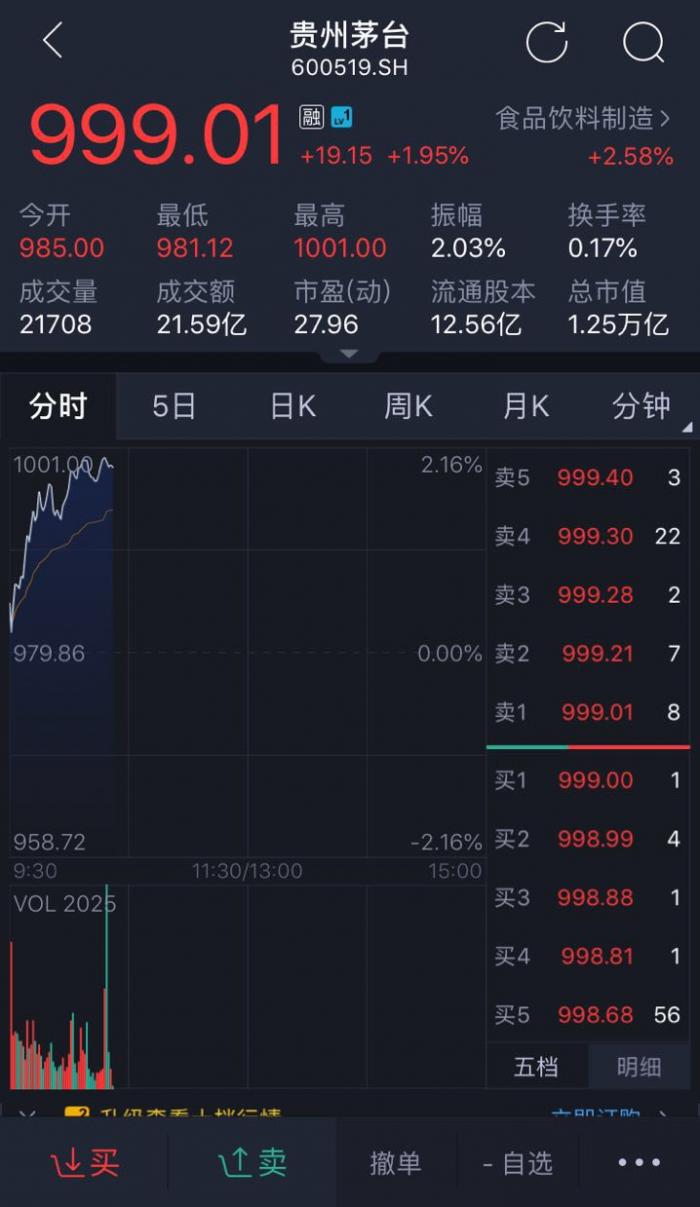
Task: Go back with the top-left arrow
Action: (52, 42)
